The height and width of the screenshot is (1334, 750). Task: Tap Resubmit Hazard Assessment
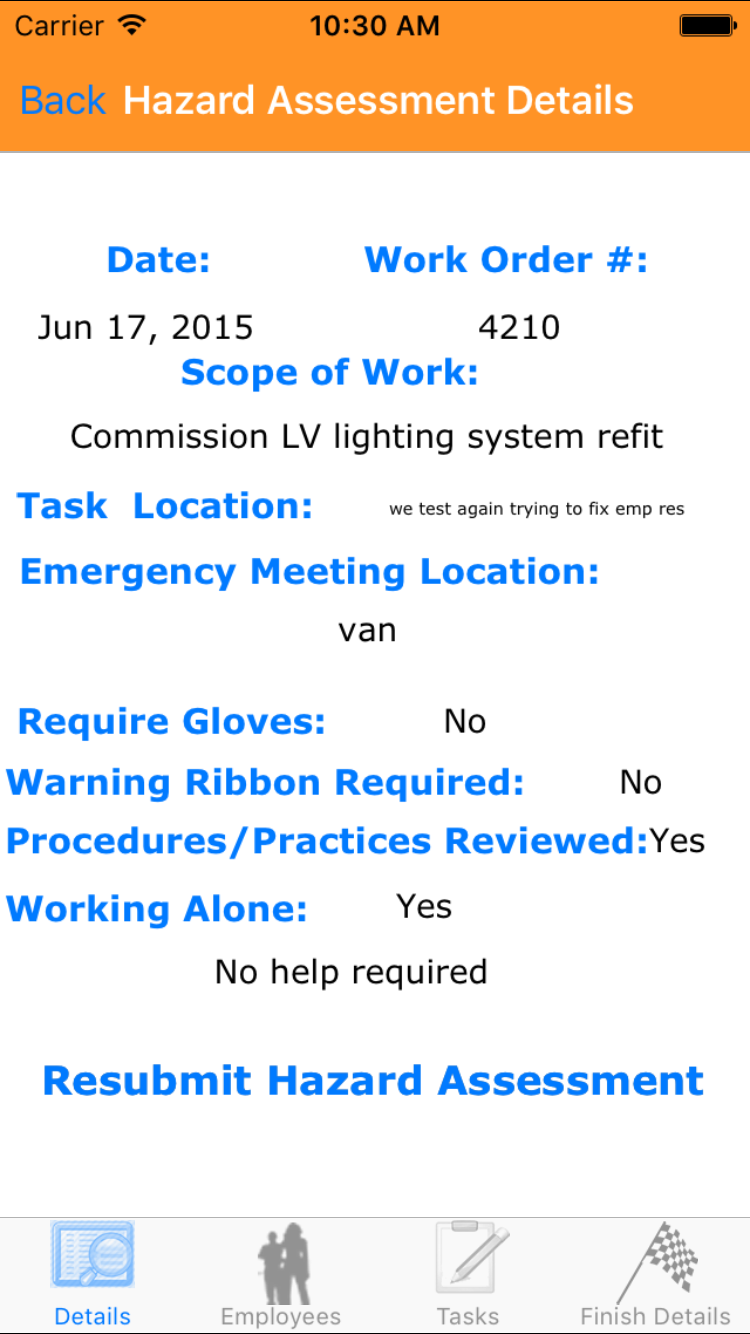(373, 1081)
